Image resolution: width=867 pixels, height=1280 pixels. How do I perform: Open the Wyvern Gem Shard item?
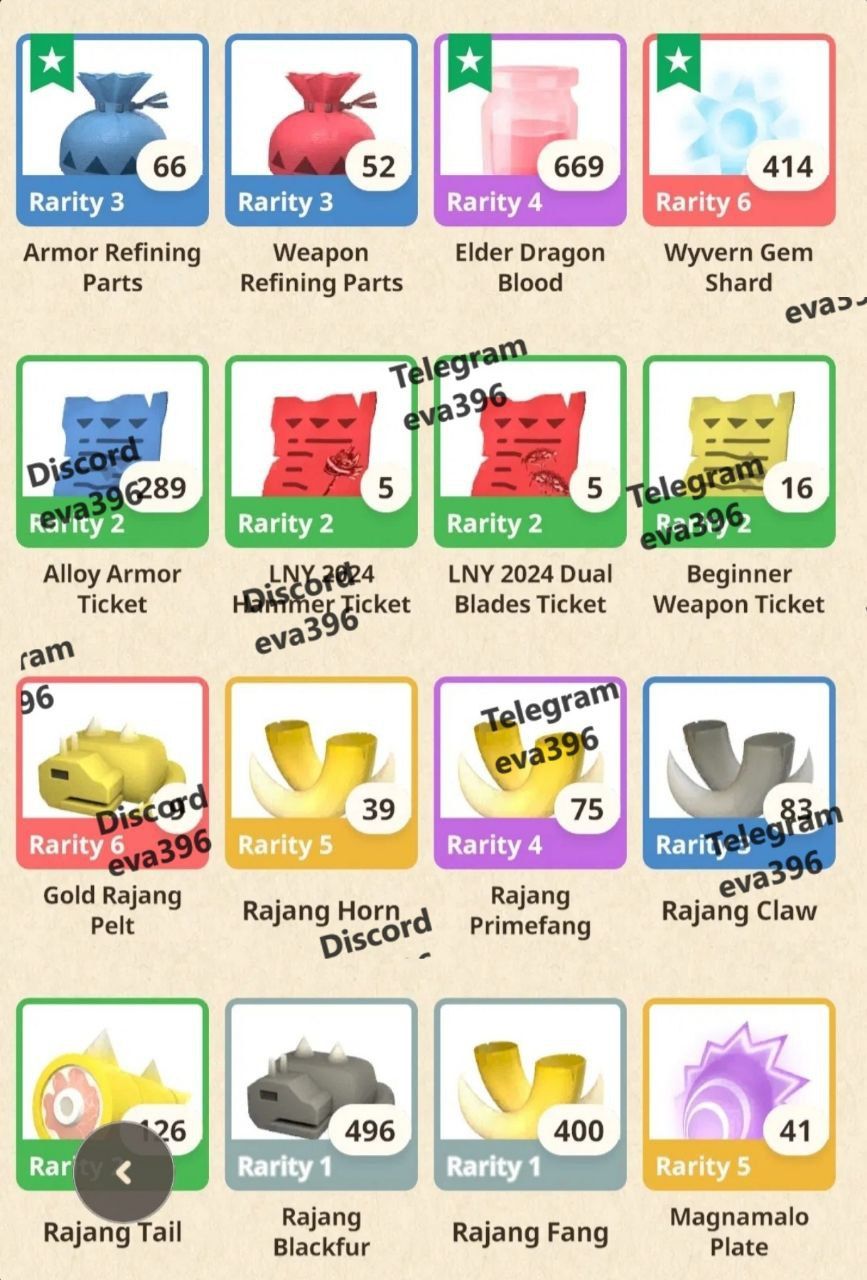[739, 130]
